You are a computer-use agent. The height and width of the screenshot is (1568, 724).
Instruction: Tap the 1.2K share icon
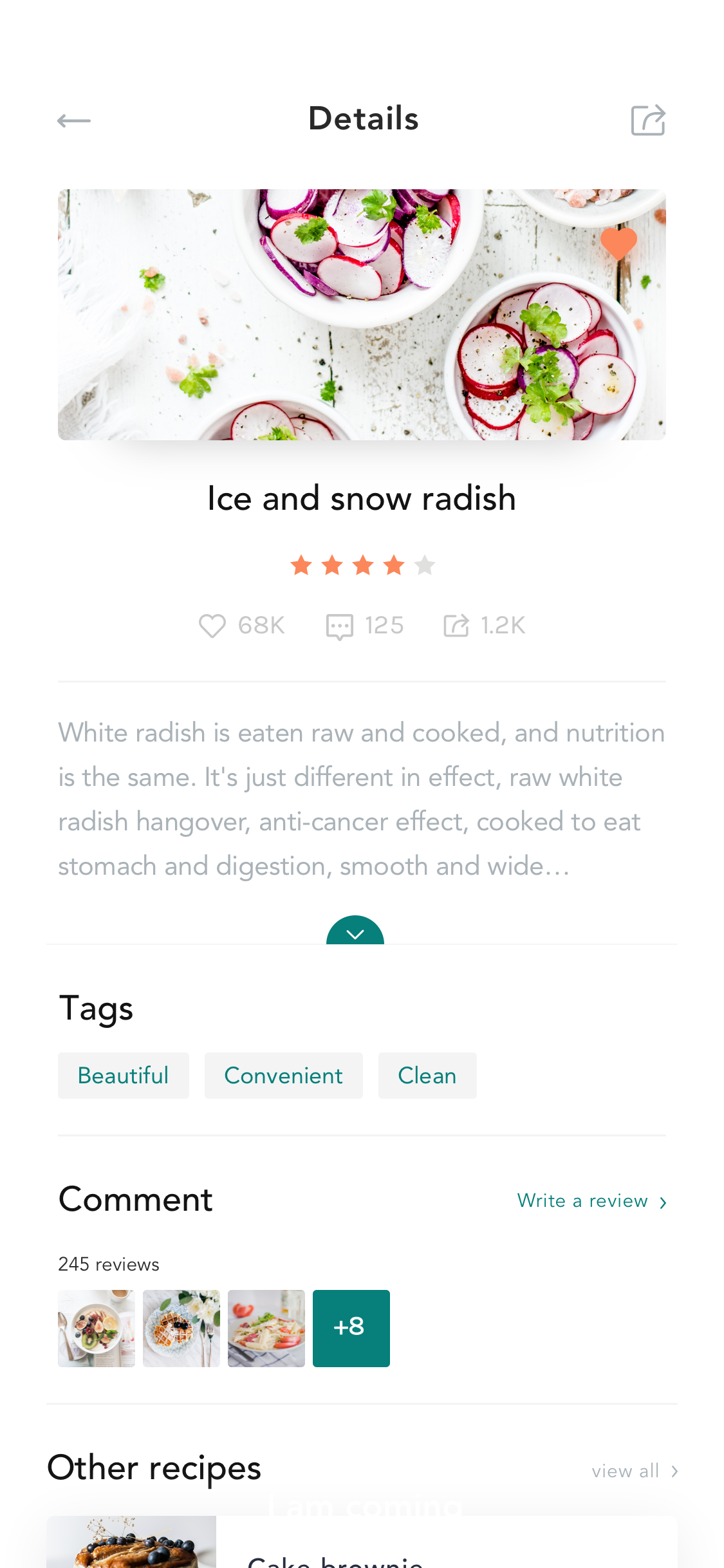(456, 626)
